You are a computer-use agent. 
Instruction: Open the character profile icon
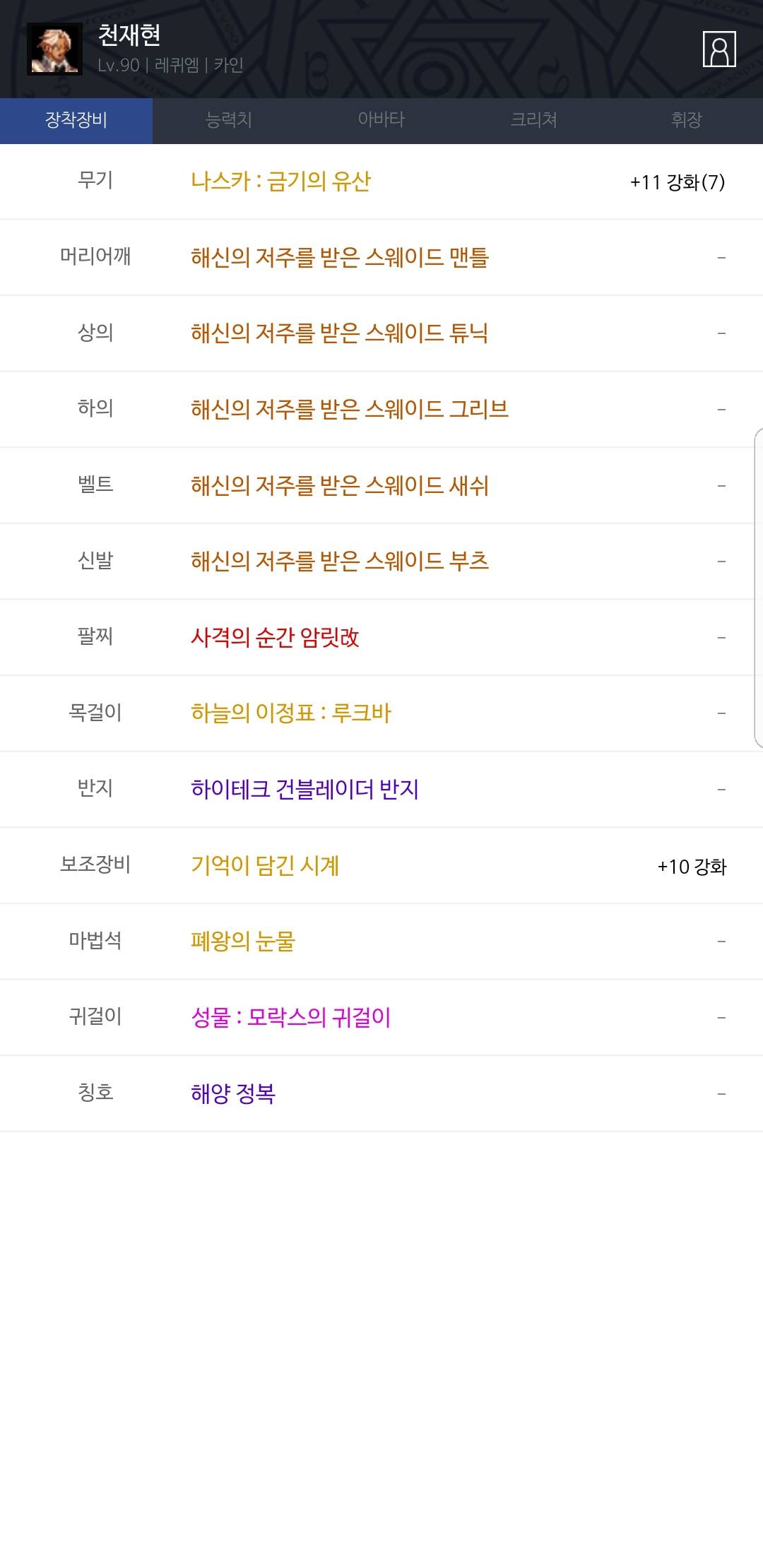point(719,49)
